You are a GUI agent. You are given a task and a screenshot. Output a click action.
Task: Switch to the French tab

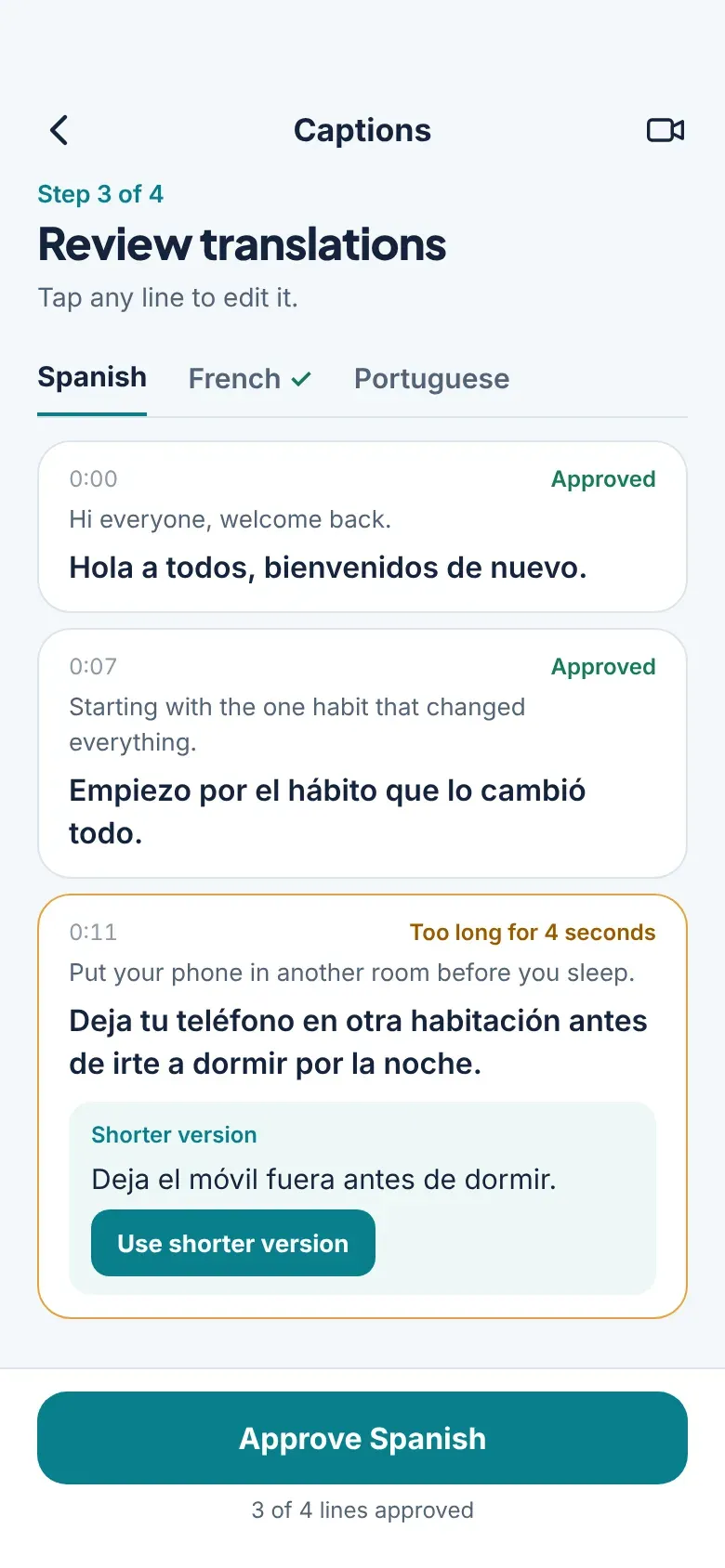(x=249, y=378)
